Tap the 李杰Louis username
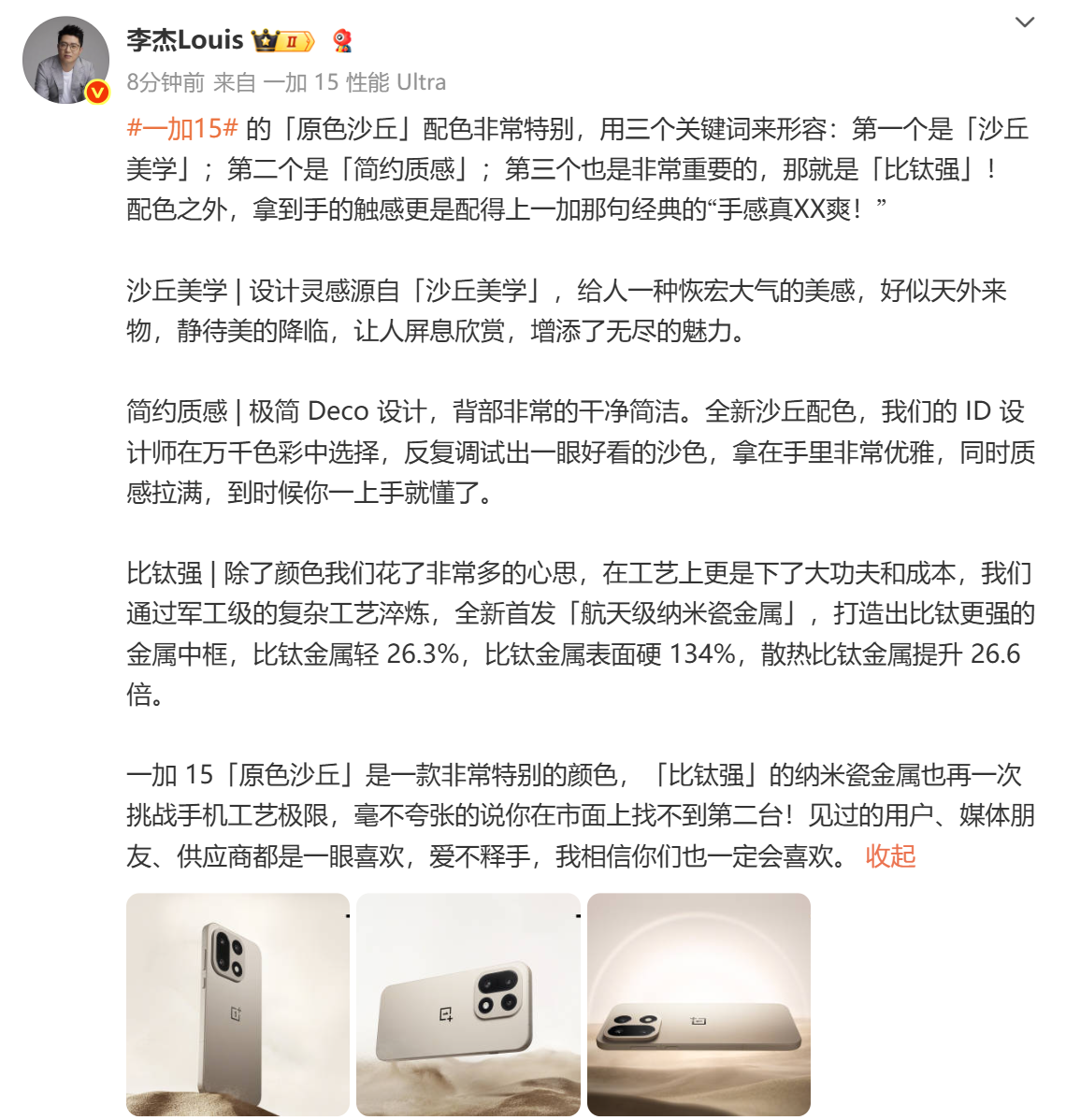Screen dimensions: 1066x1120 [184, 40]
